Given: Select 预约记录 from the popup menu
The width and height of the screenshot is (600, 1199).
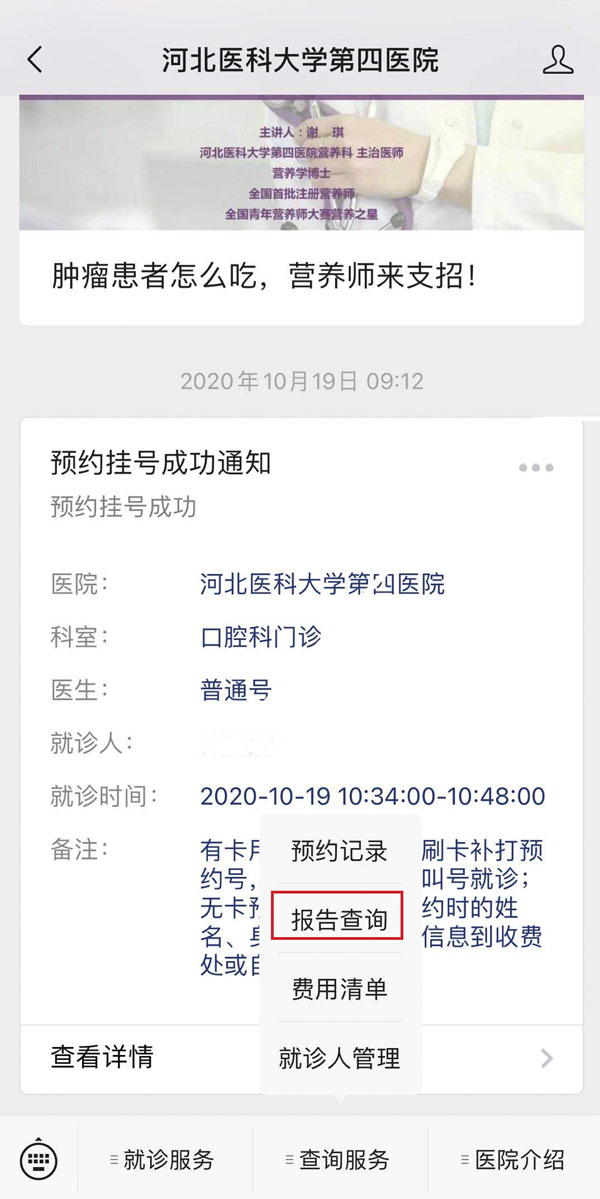Looking at the screenshot, I should [339, 852].
